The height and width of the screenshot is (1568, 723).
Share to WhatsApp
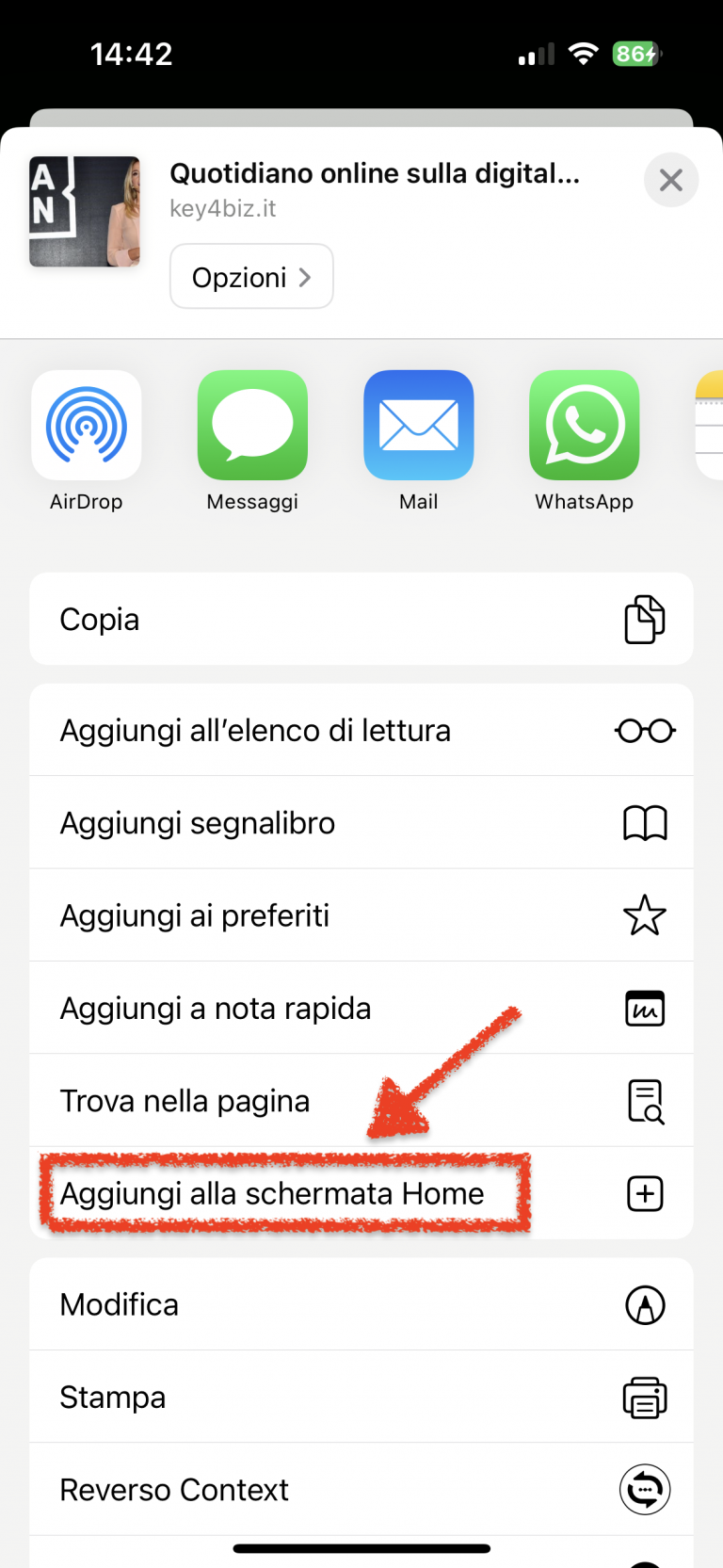click(585, 441)
